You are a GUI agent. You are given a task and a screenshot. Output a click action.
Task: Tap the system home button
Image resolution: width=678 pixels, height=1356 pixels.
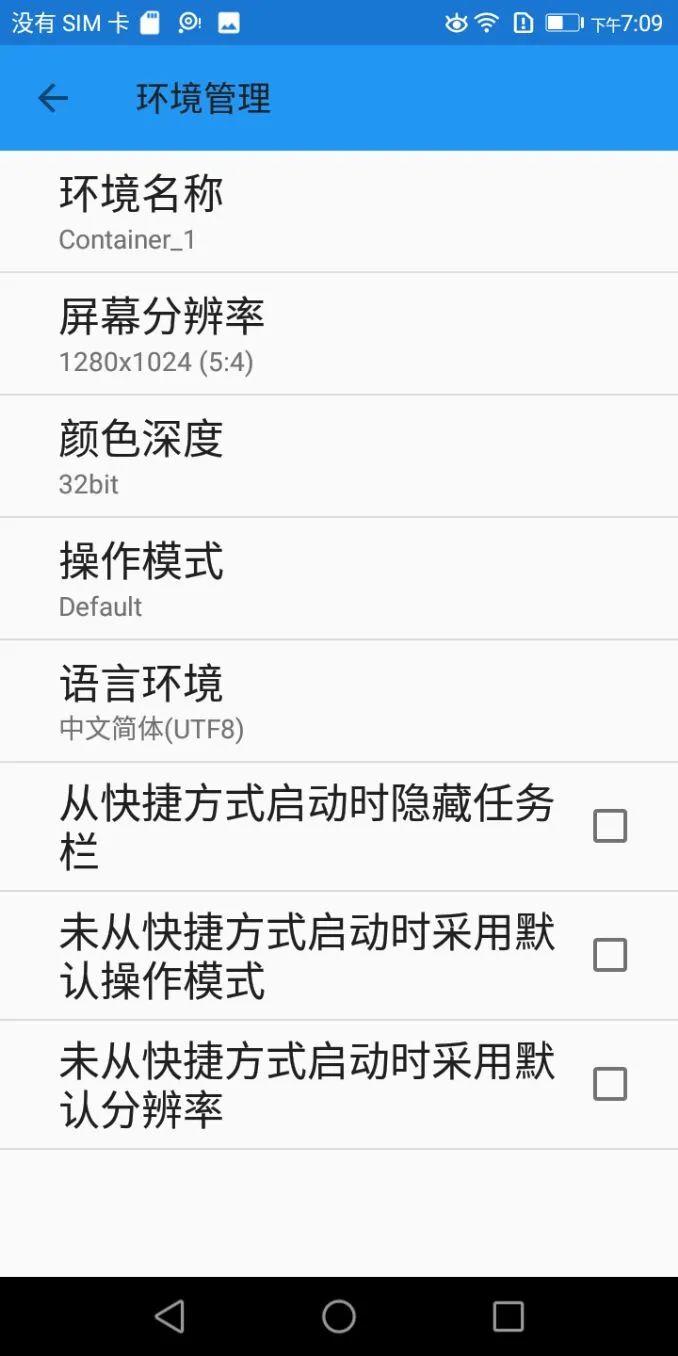pos(339,1316)
